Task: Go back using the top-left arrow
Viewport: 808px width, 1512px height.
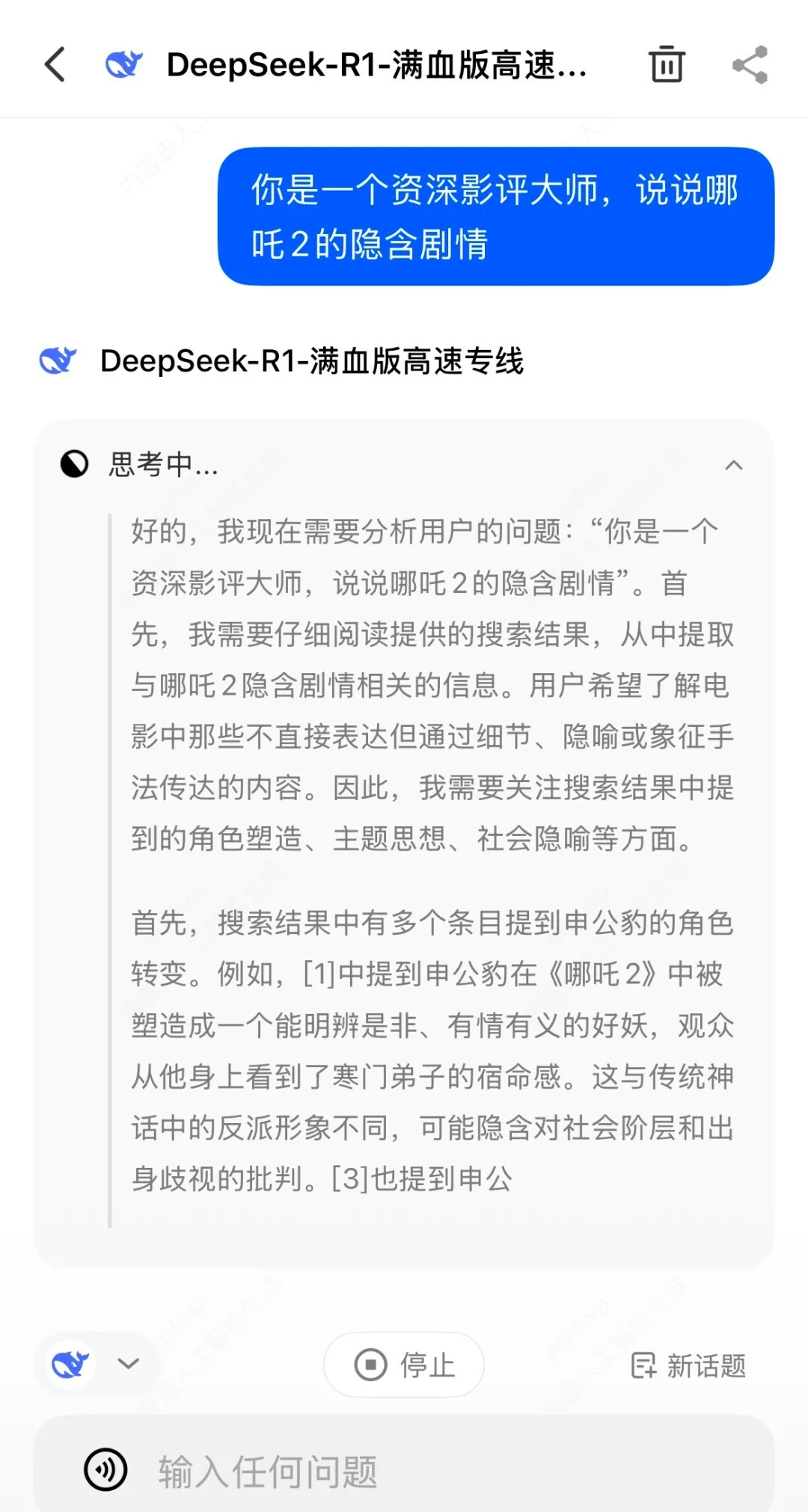Action: pos(55,64)
